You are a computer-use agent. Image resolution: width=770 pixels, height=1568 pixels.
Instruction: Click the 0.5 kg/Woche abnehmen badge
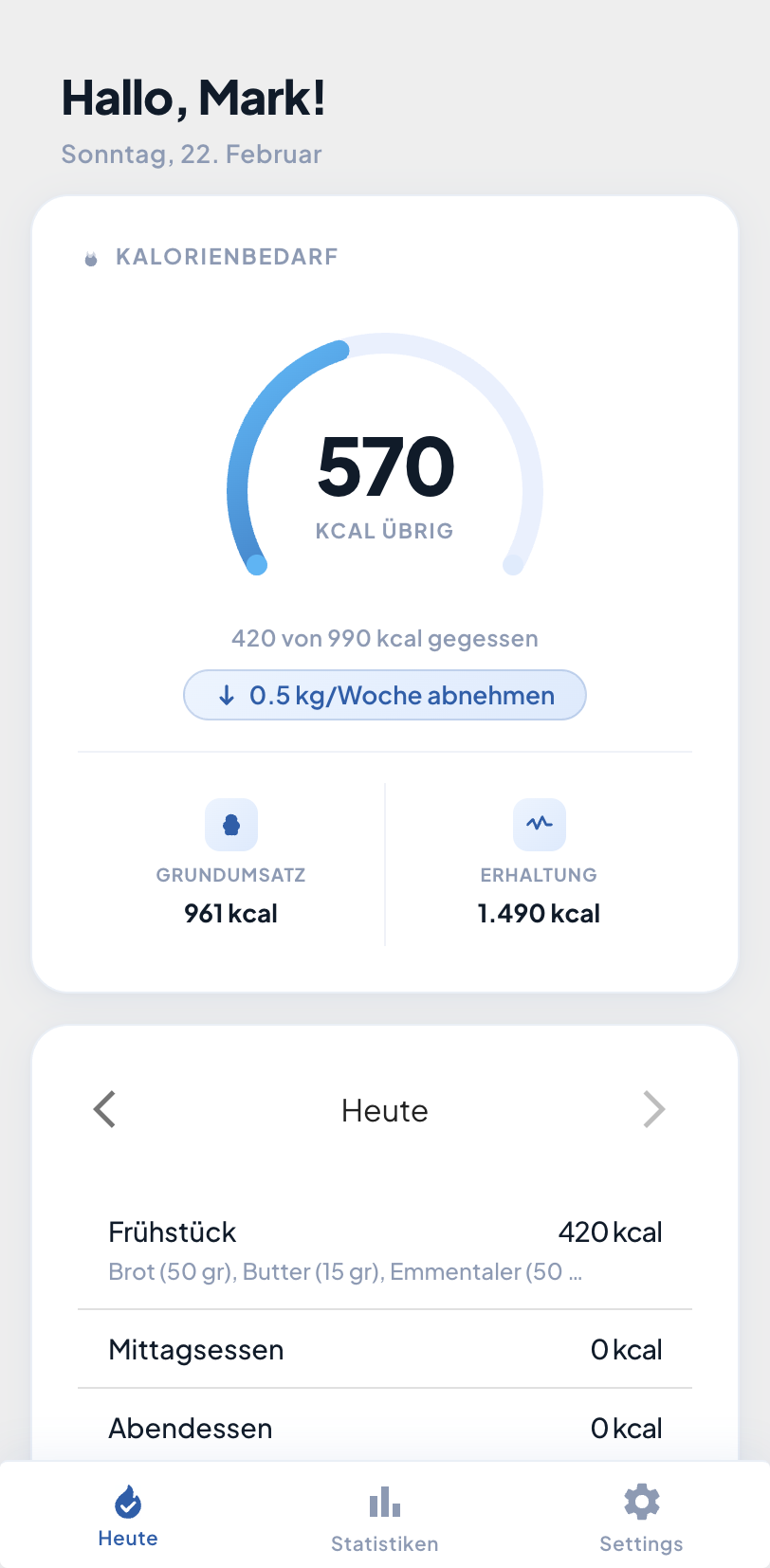pos(384,695)
